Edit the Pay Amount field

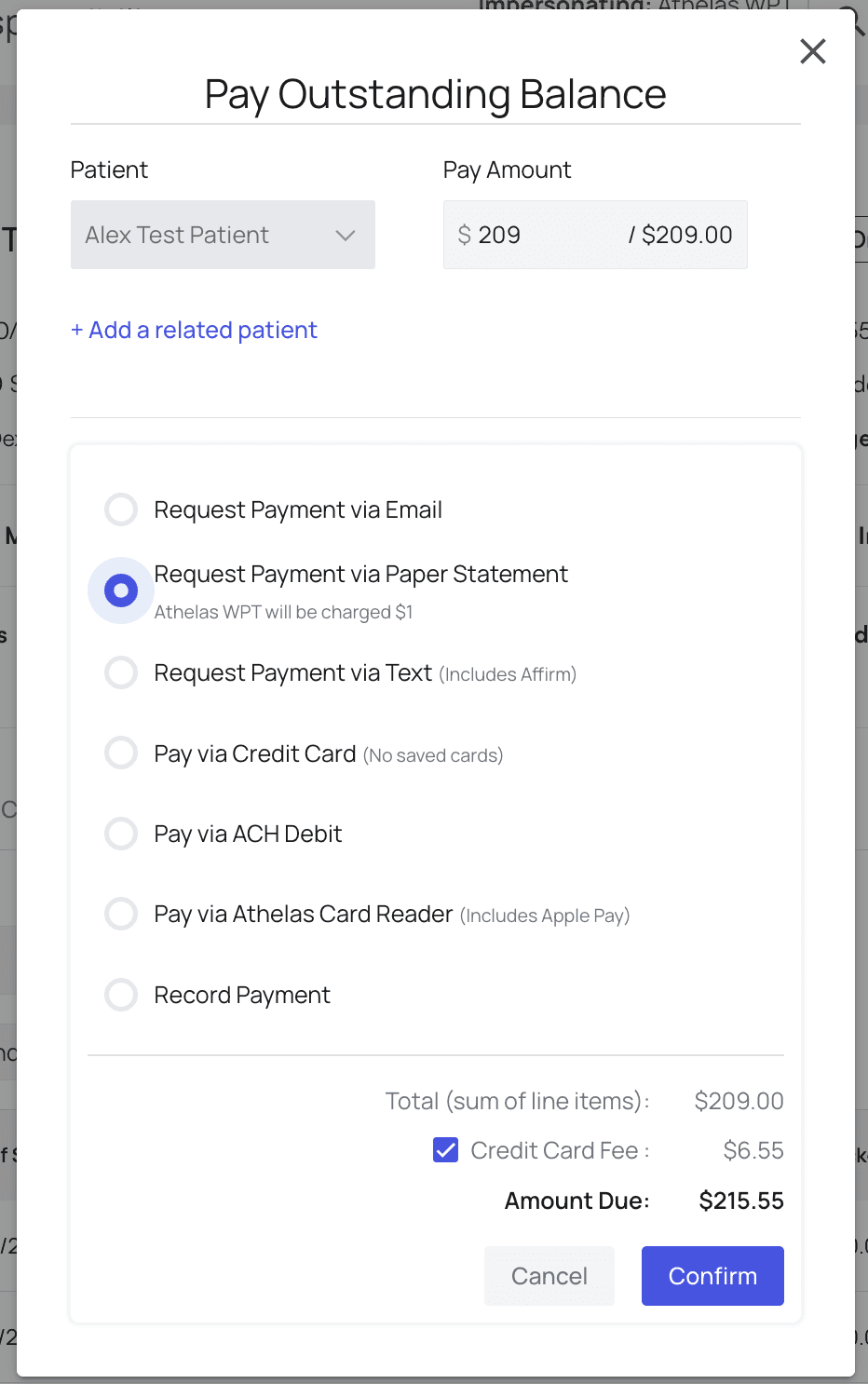pyautogui.click(x=540, y=235)
